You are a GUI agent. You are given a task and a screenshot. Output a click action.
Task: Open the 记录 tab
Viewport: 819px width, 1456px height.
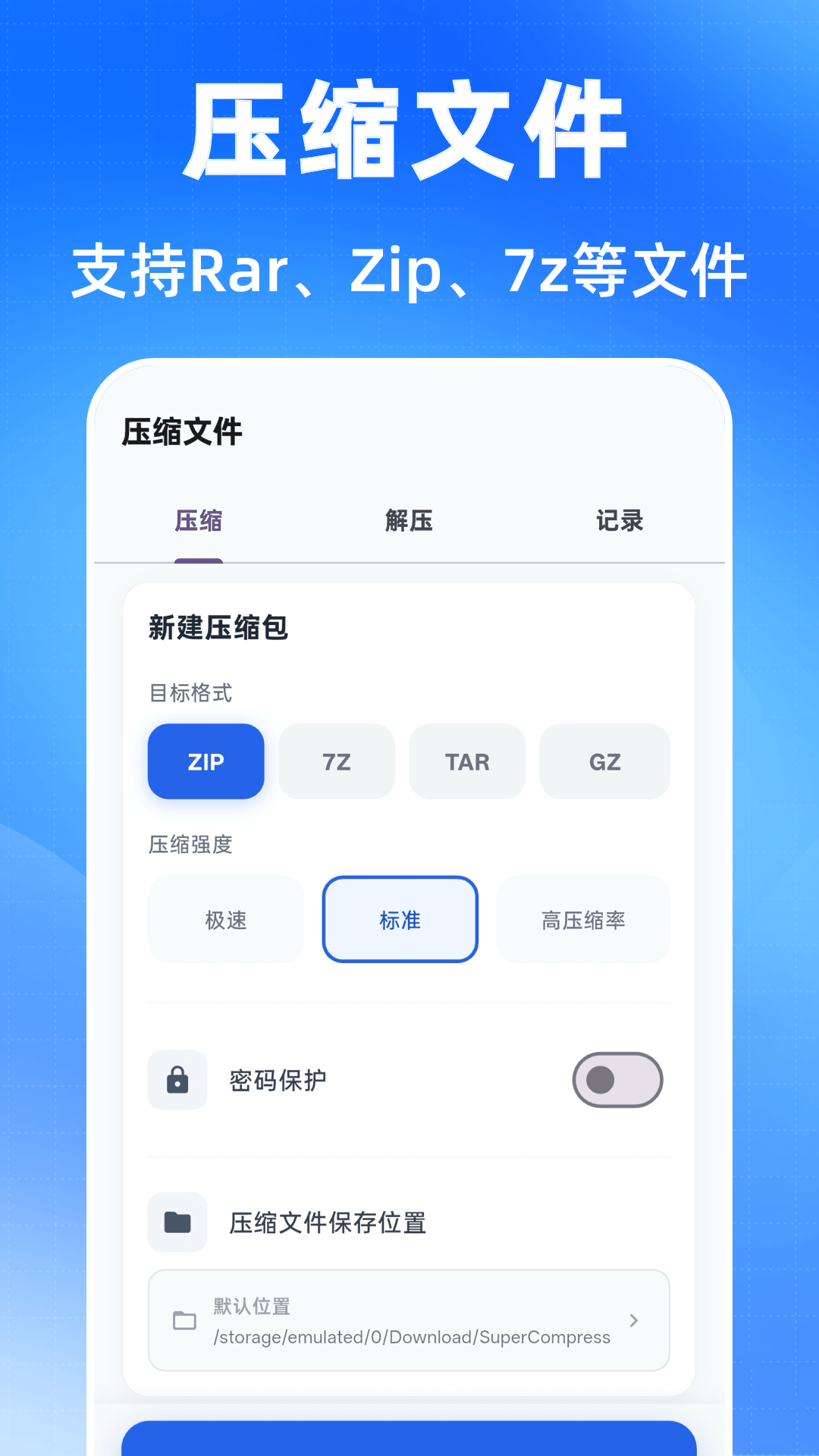tap(619, 520)
